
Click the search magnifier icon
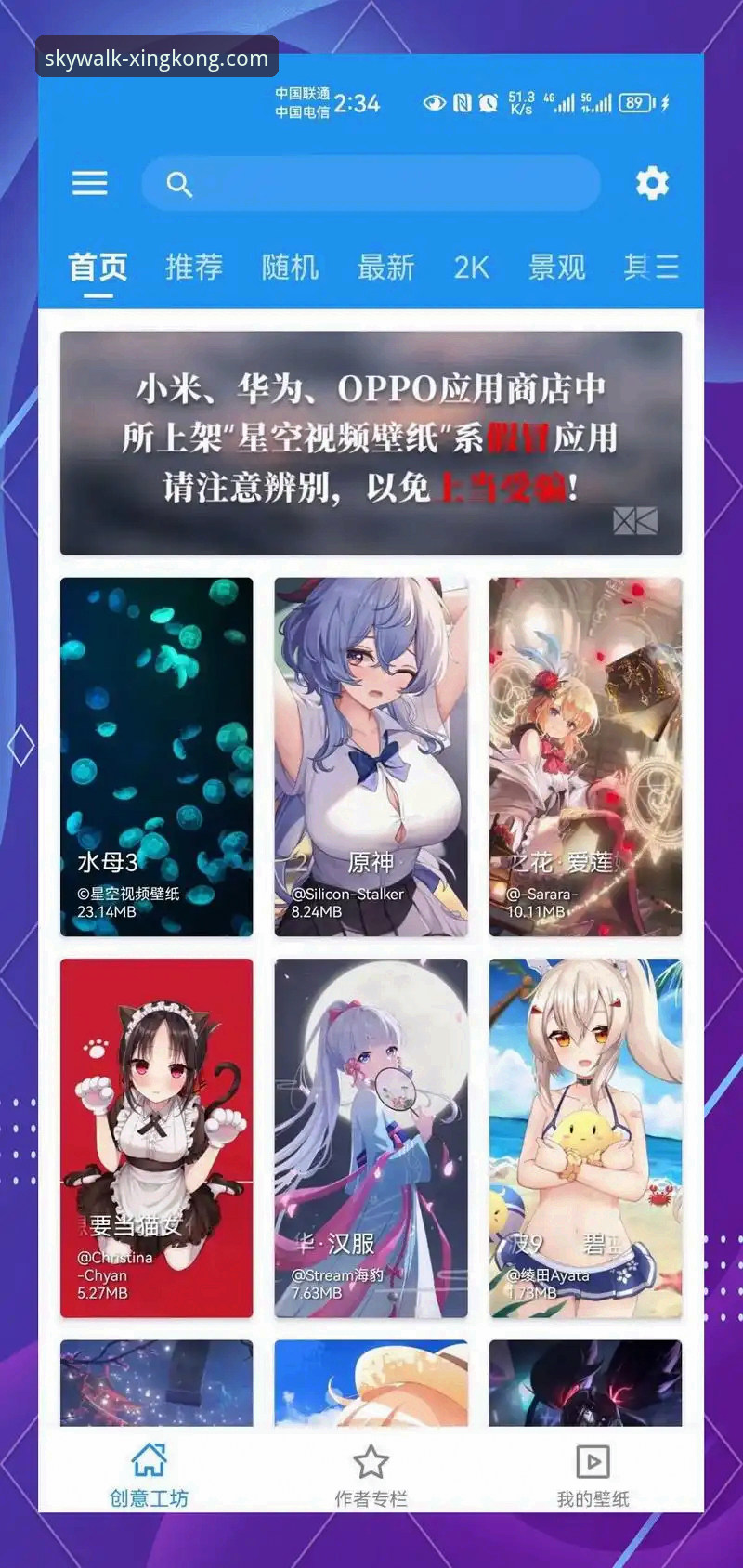point(178,184)
